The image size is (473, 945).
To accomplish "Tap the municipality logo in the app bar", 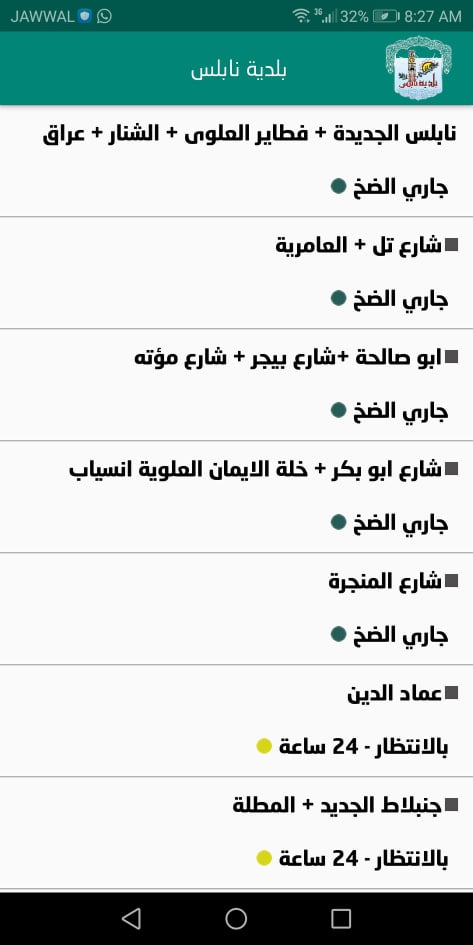I will (x=419, y=68).
